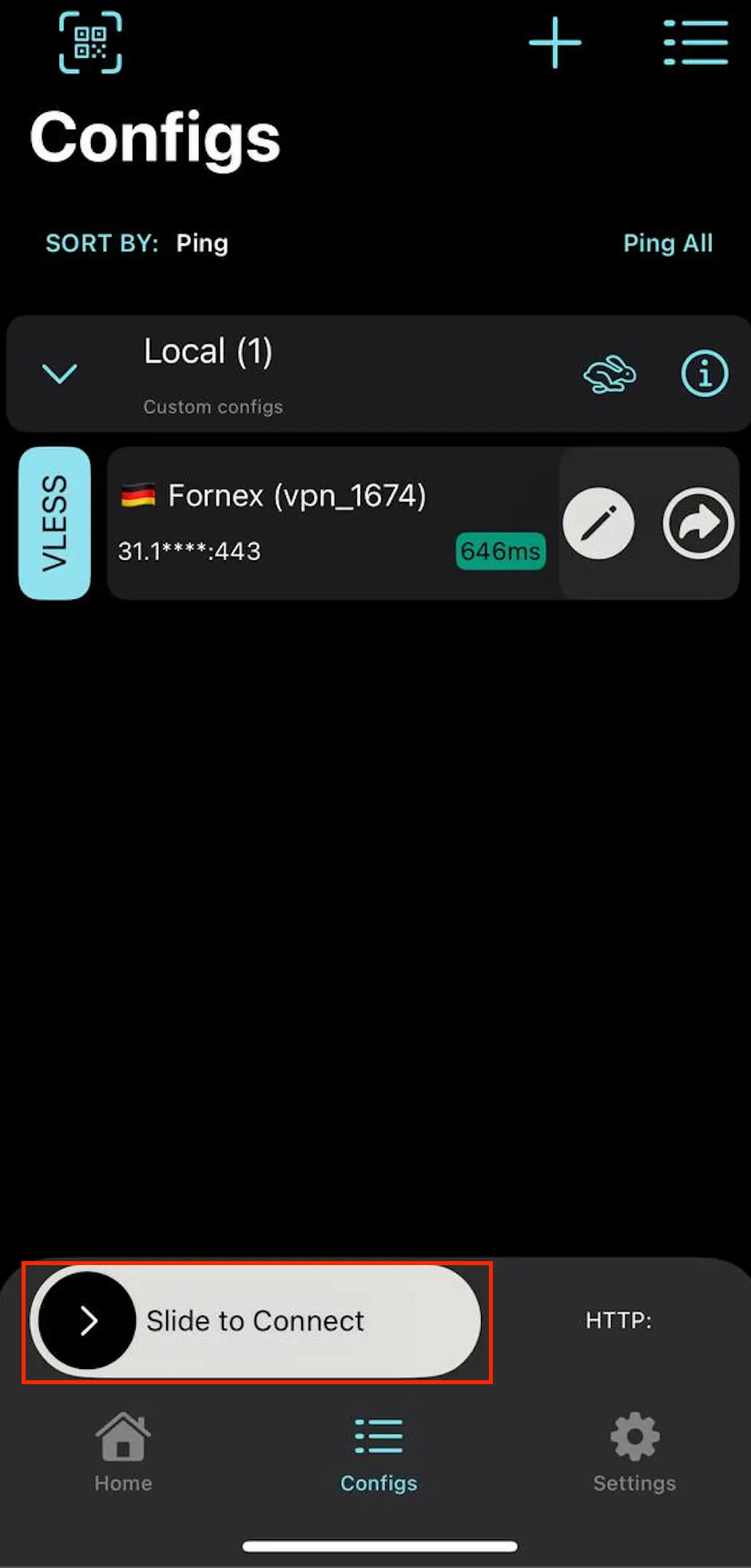751x1568 pixels.
Task: Add a new config with plus icon
Action: (555, 43)
